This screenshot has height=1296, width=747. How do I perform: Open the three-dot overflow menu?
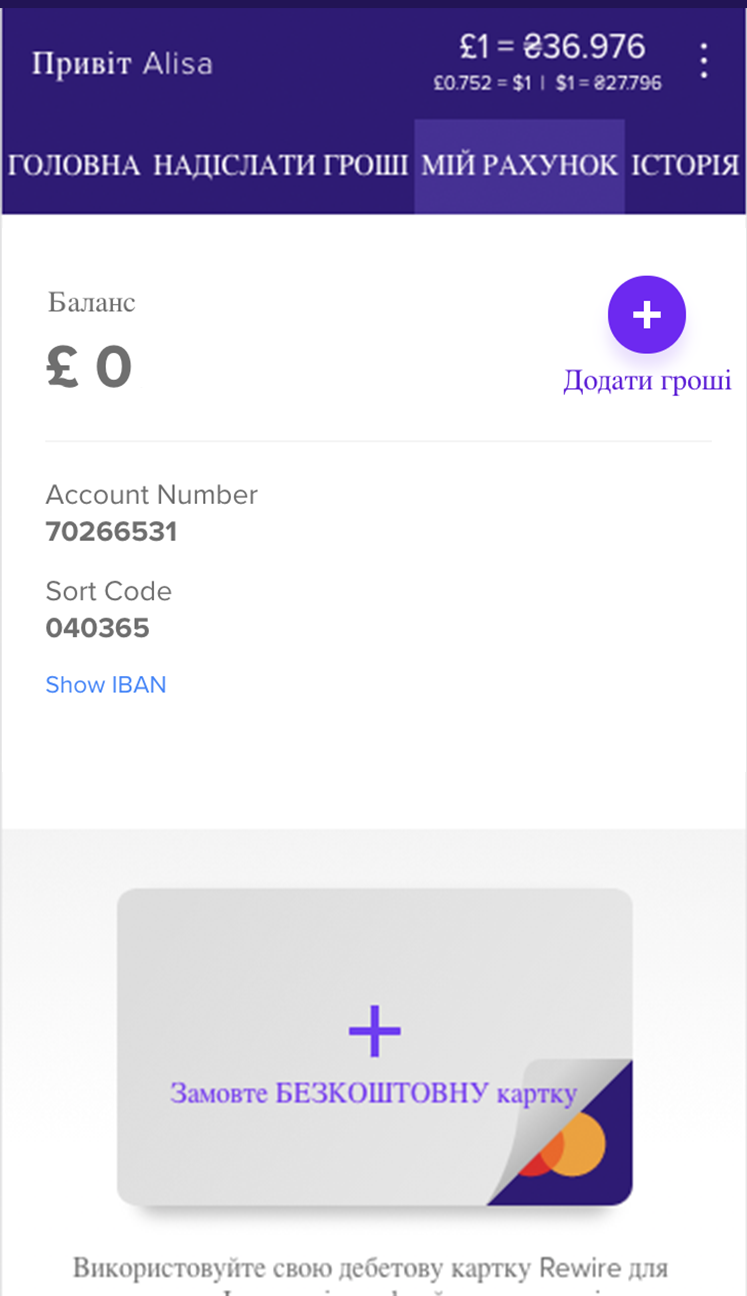(x=705, y=62)
